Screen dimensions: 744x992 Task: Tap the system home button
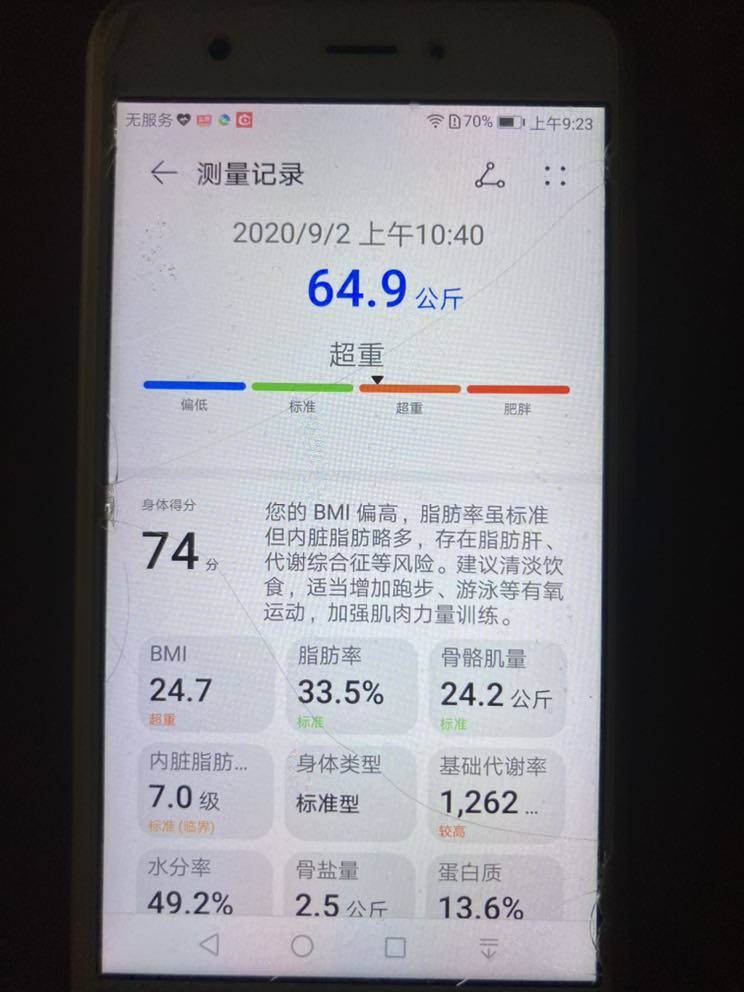(302, 946)
